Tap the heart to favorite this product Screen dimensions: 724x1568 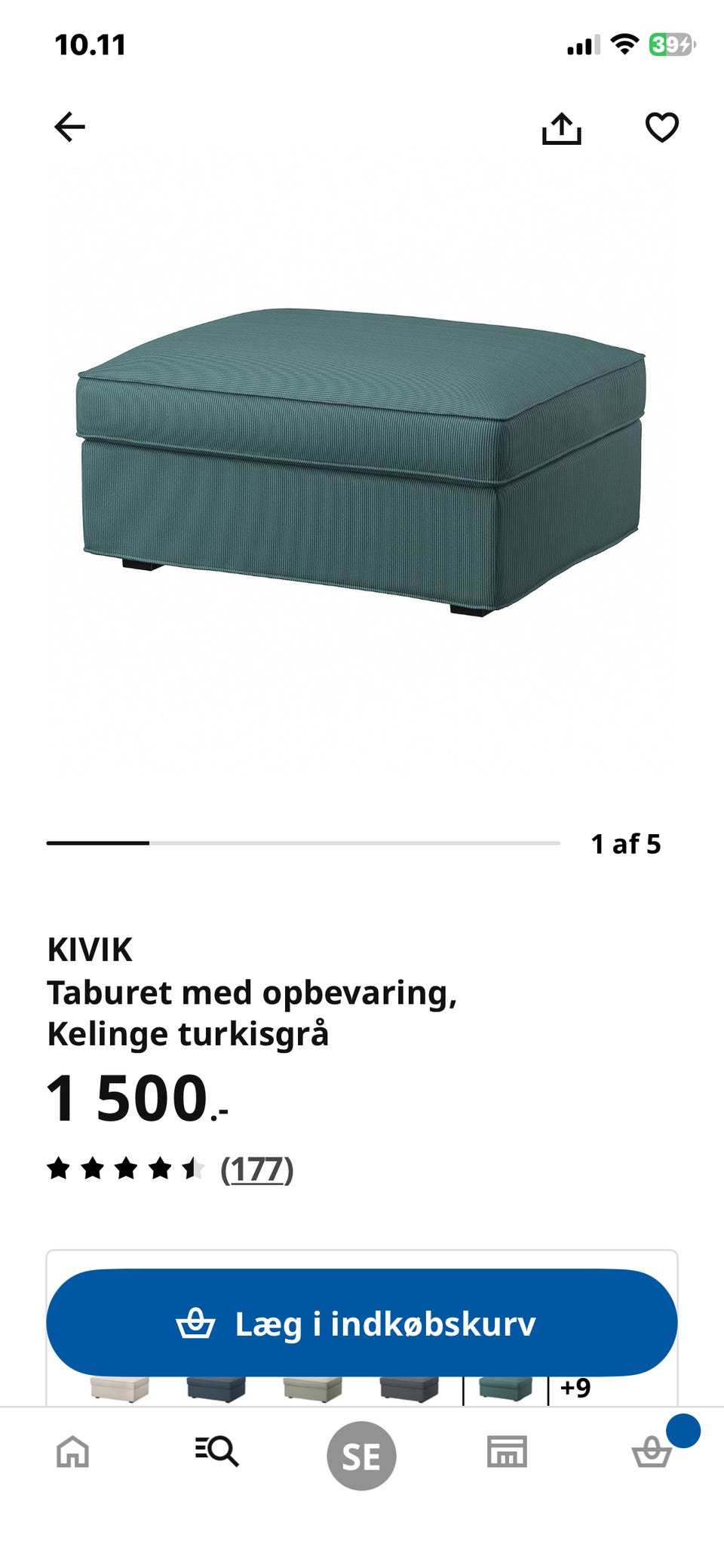coord(661,128)
